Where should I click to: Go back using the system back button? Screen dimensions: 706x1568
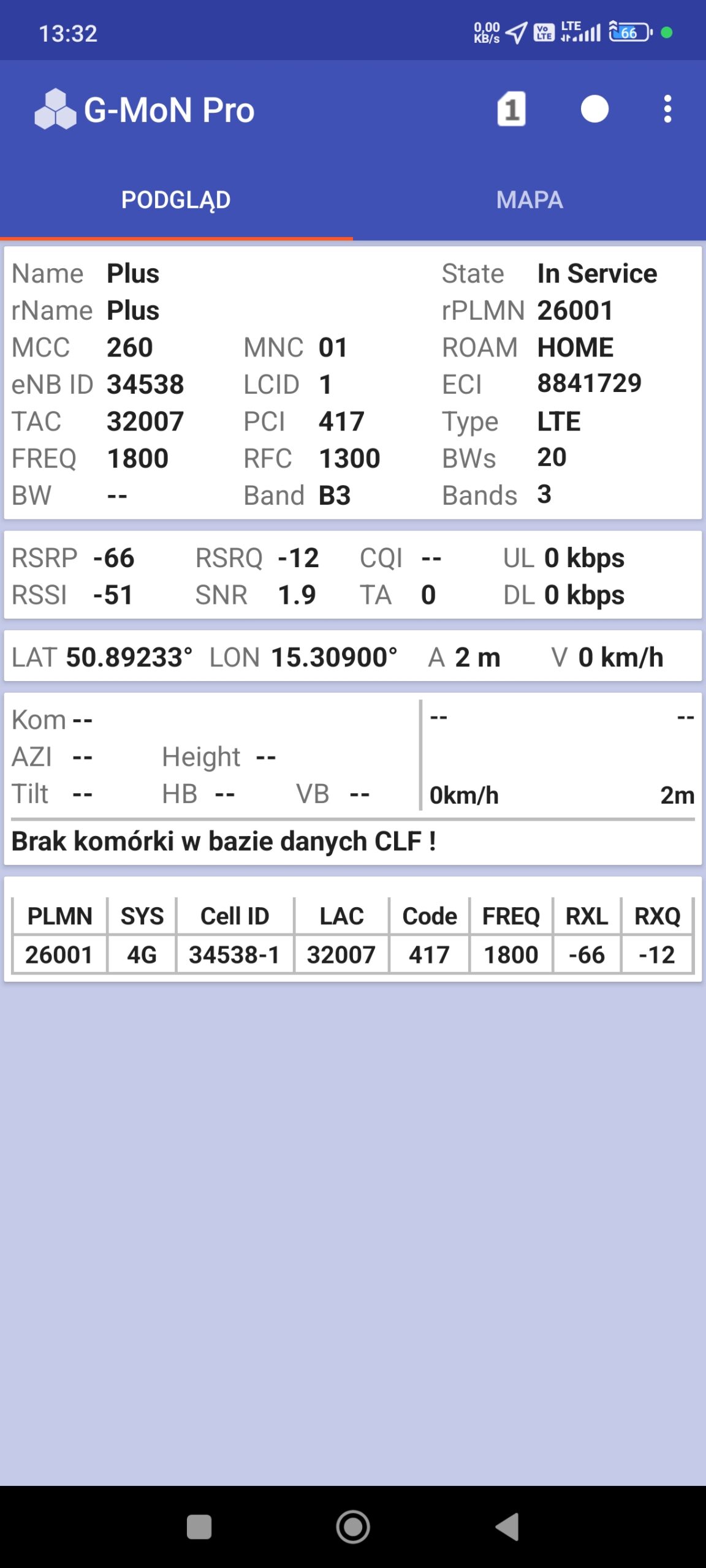click(x=507, y=1526)
